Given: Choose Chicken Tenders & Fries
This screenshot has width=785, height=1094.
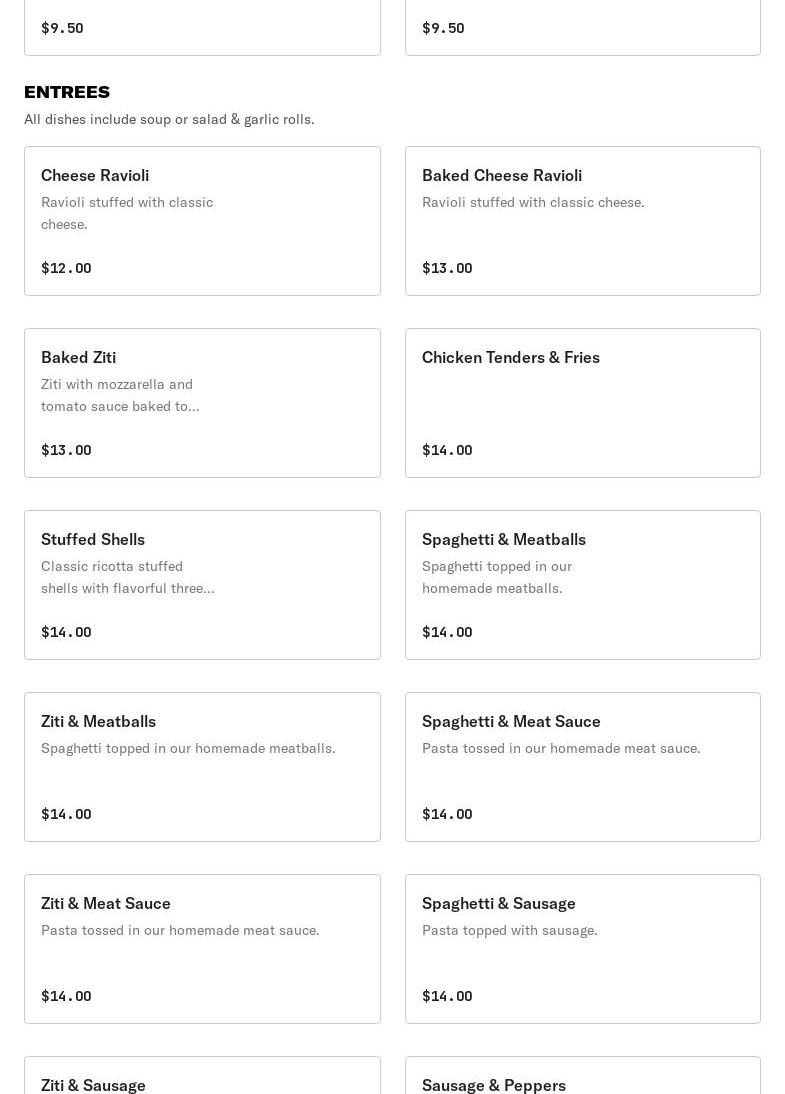Looking at the screenshot, I should coord(582,403).
